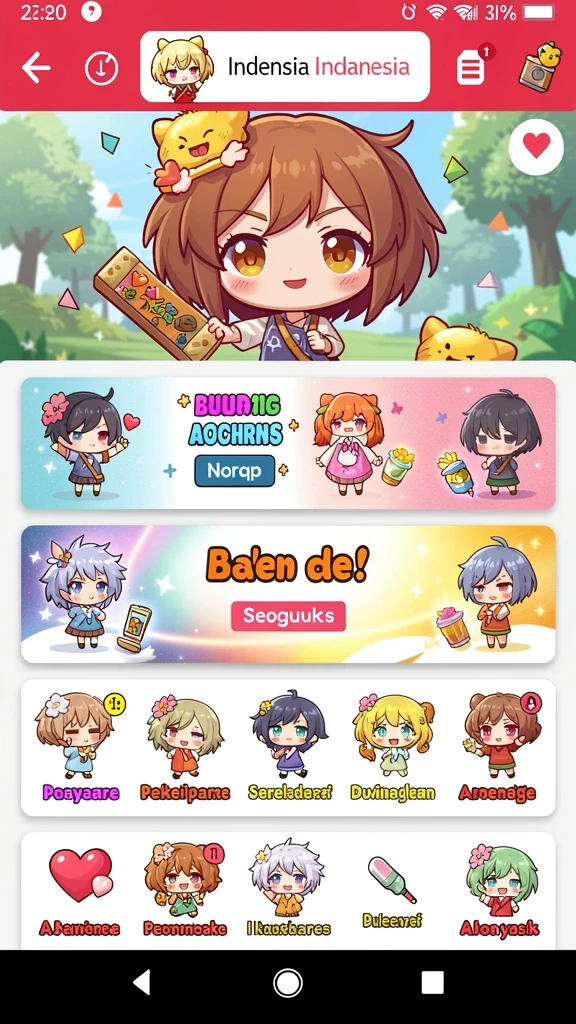
Task: Open the list icon with red badge
Action: pyautogui.click(x=474, y=65)
